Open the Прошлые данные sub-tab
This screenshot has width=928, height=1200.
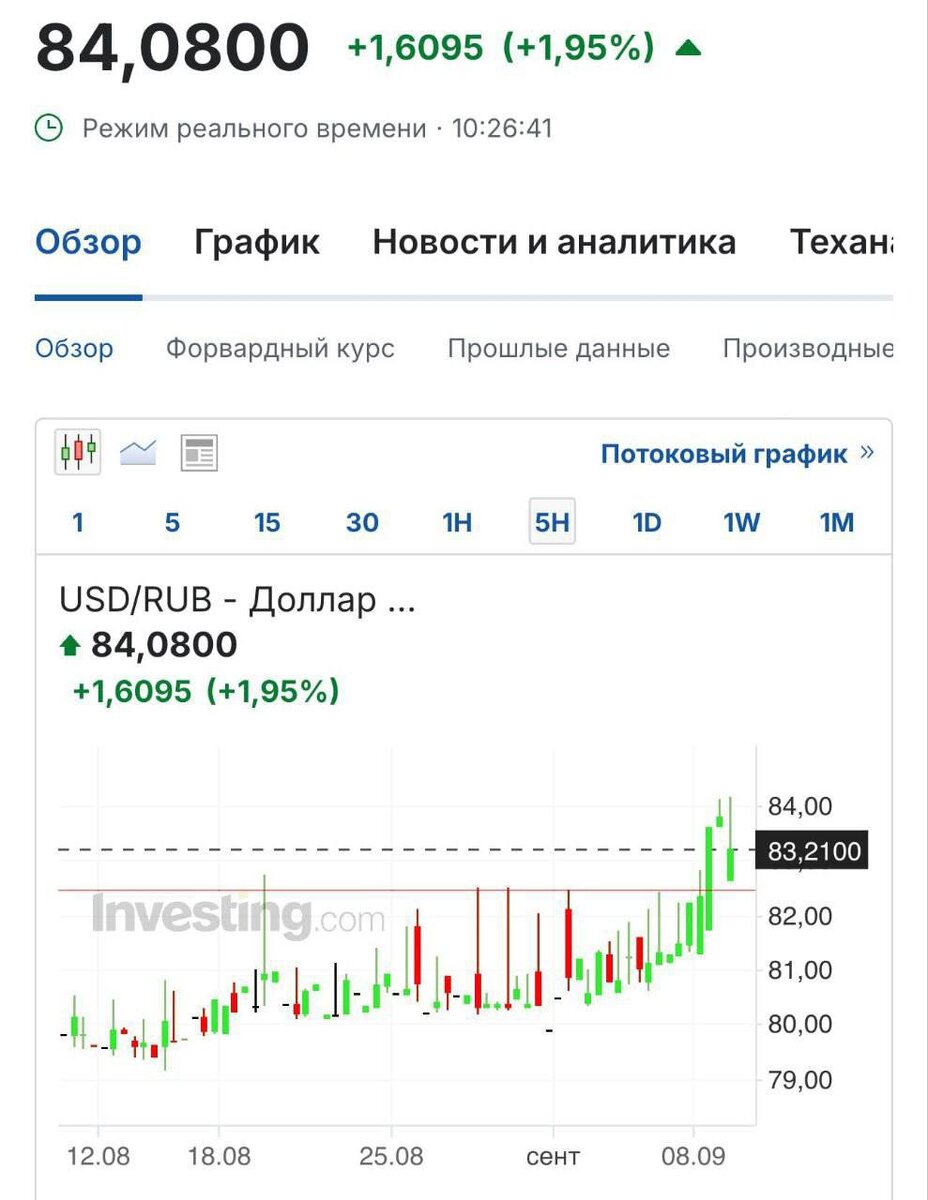point(558,349)
